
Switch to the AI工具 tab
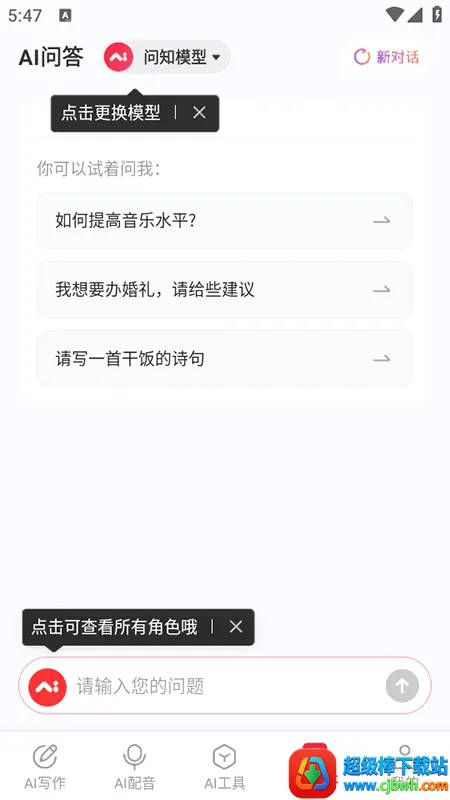click(x=224, y=766)
